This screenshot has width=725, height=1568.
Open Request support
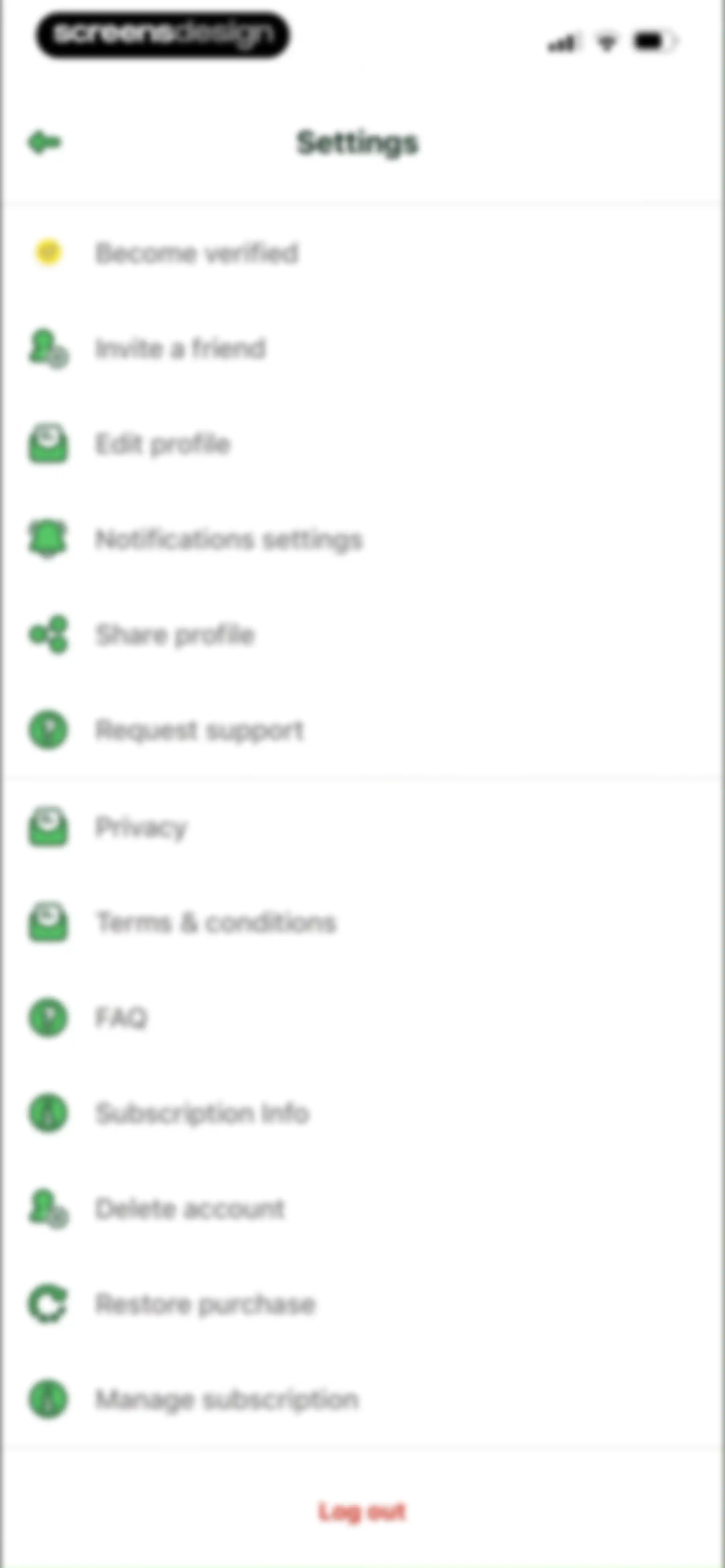[362, 730]
